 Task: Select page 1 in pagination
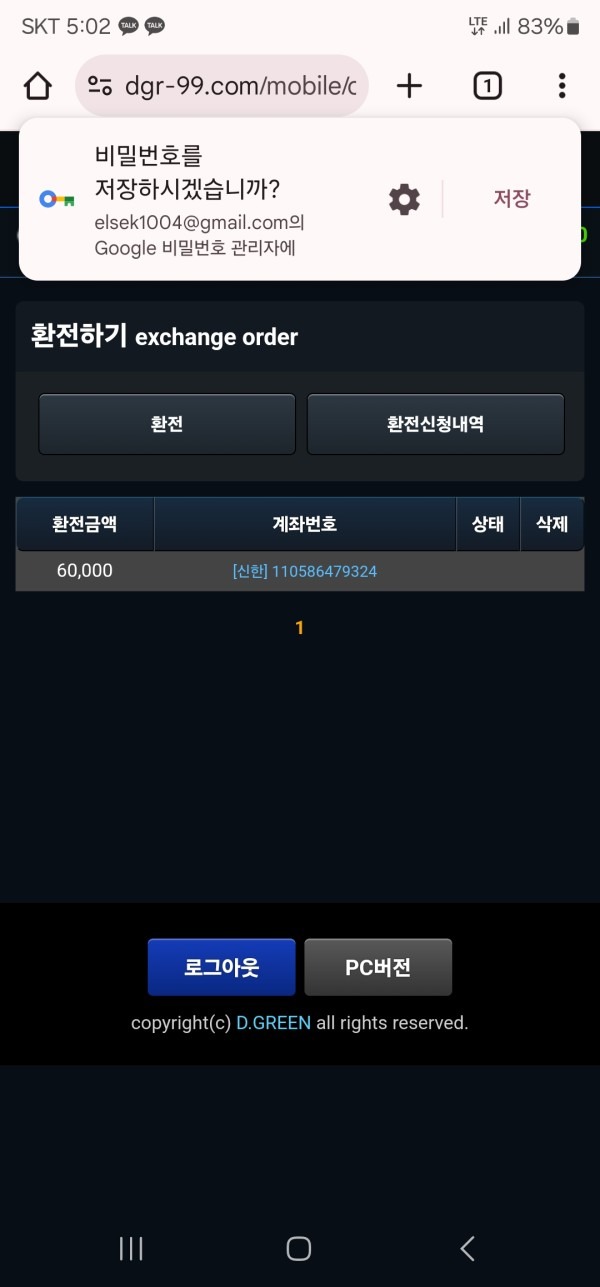[x=299, y=628]
